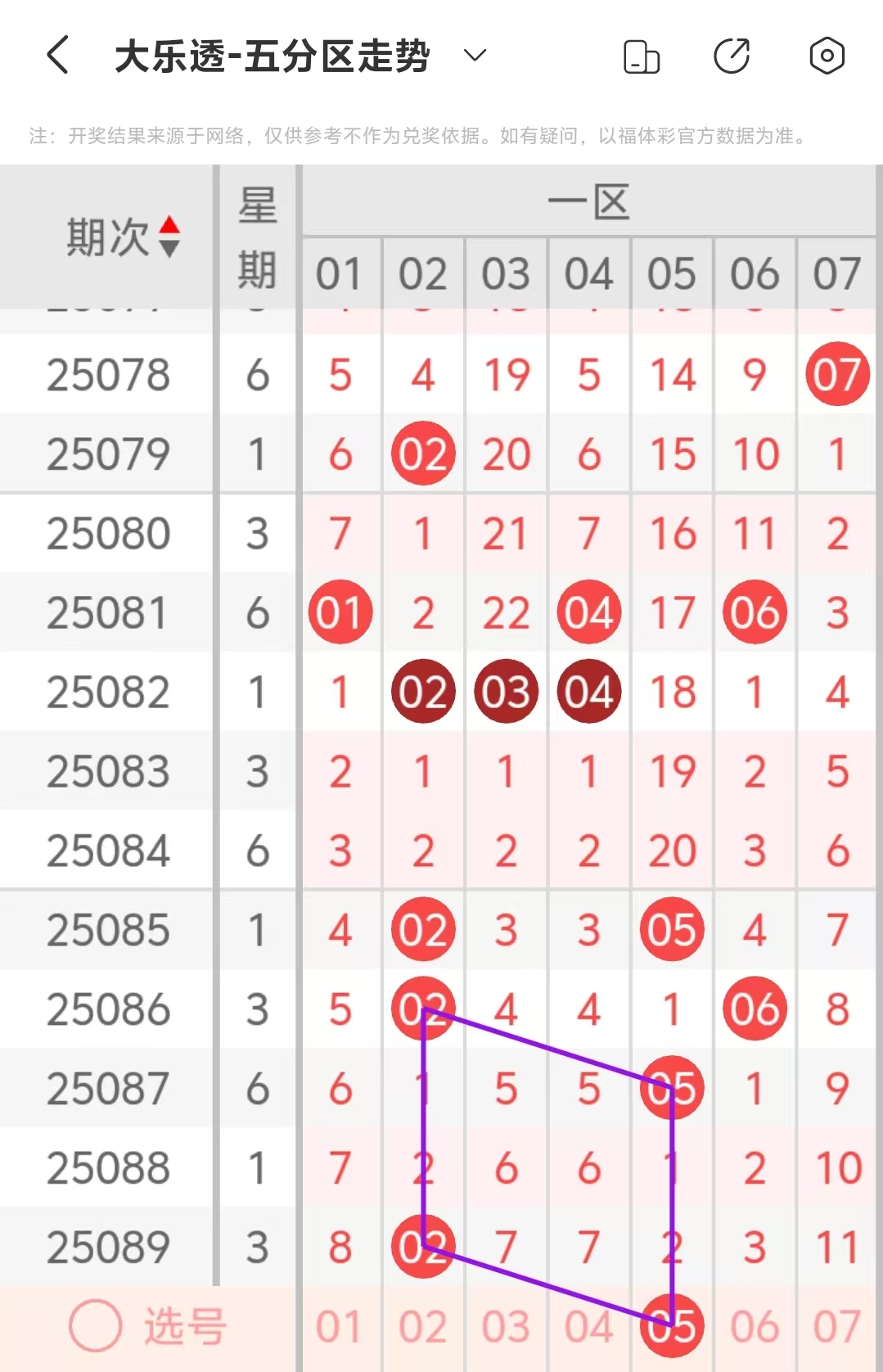Select number 01 in the 选号 row
Image resolution: width=883 pixels, height=1372 pixels.
click(339, 1327)
